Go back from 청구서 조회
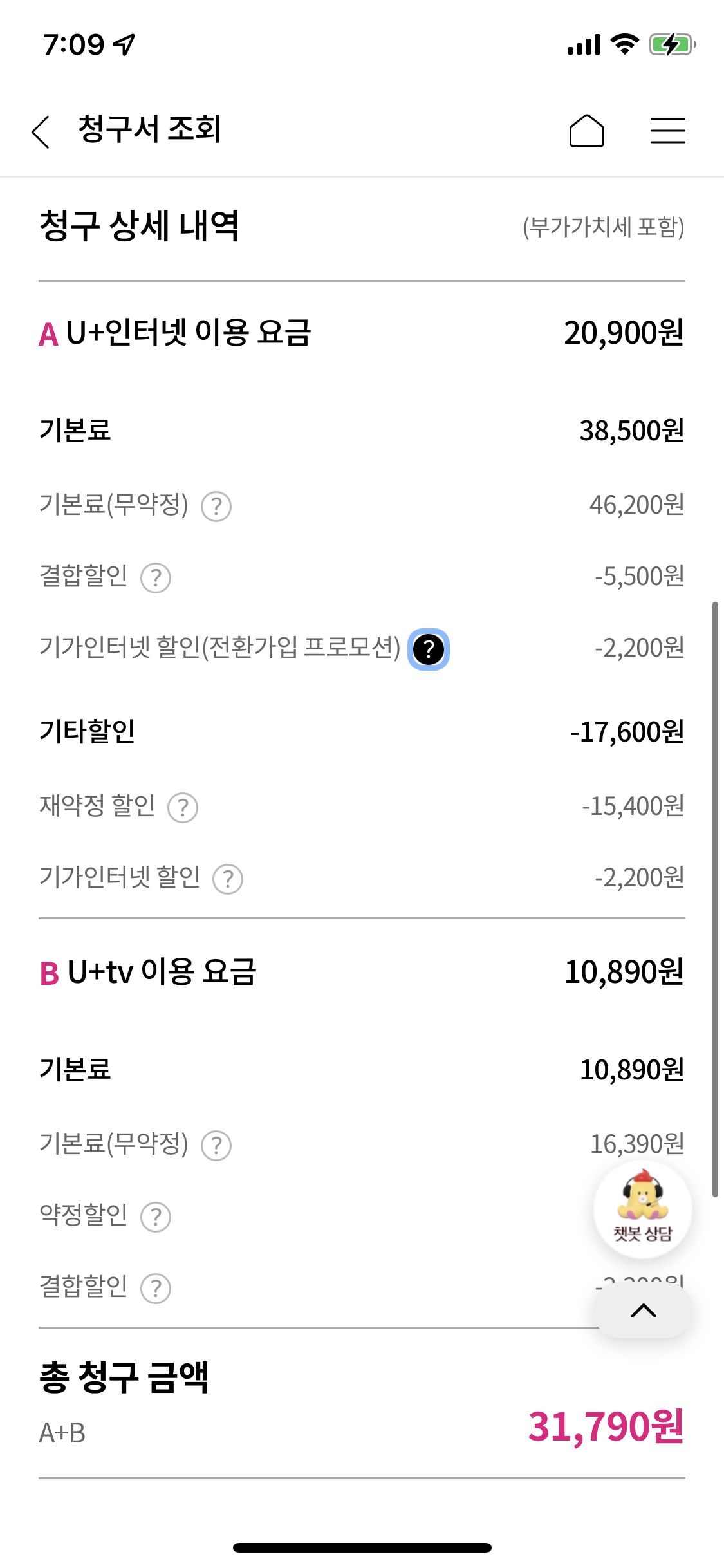 [x=41, y=131]
